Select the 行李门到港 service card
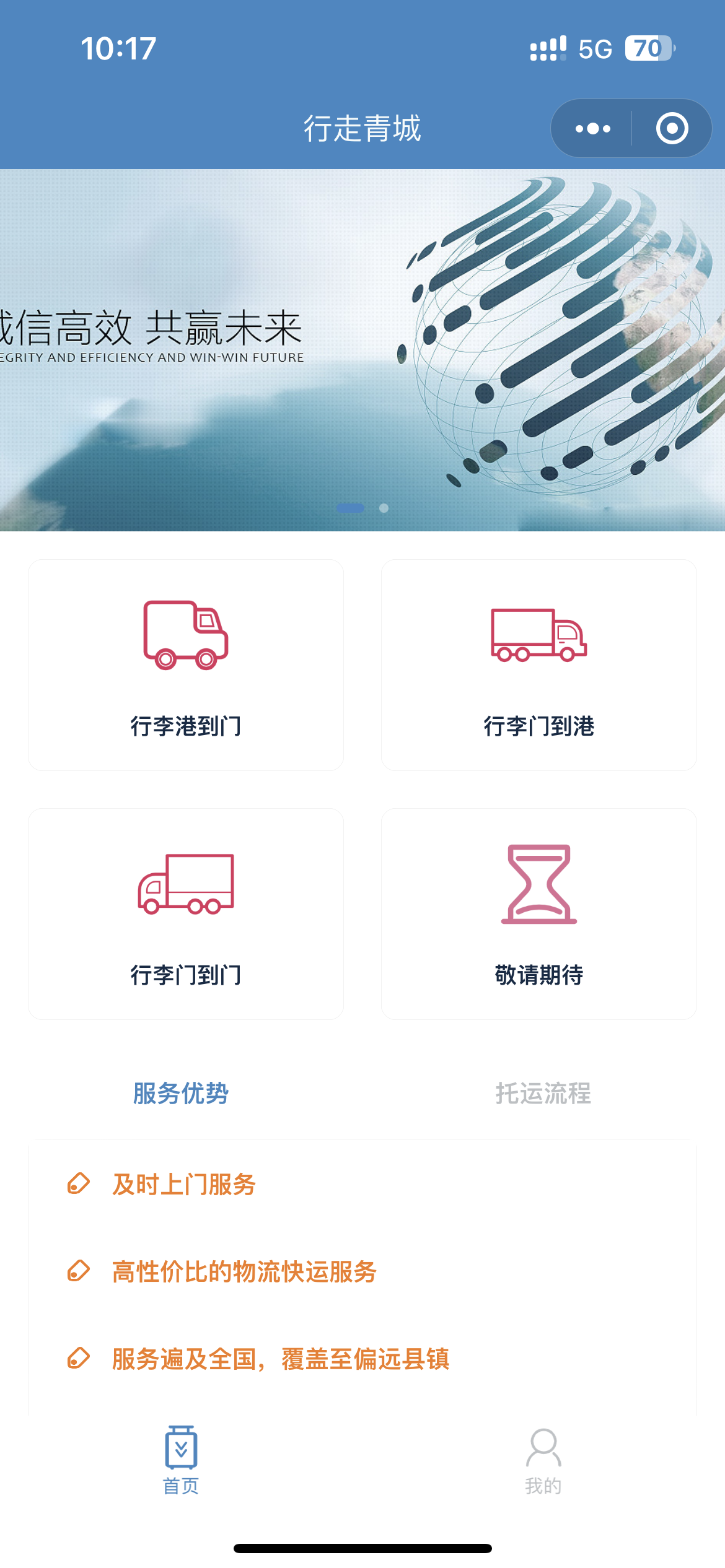The width and height of the screenshot is (725, 1568). (538, 664)
